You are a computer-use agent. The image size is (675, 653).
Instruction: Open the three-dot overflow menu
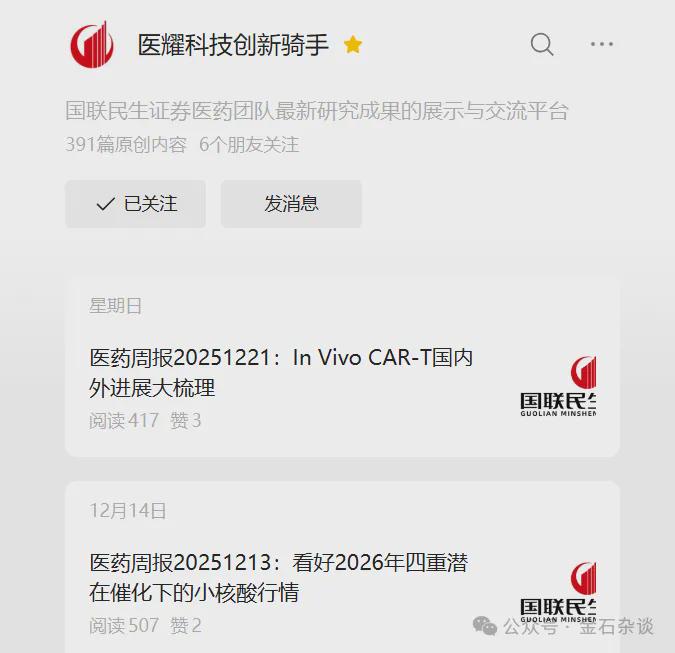[x=601, y=45]
